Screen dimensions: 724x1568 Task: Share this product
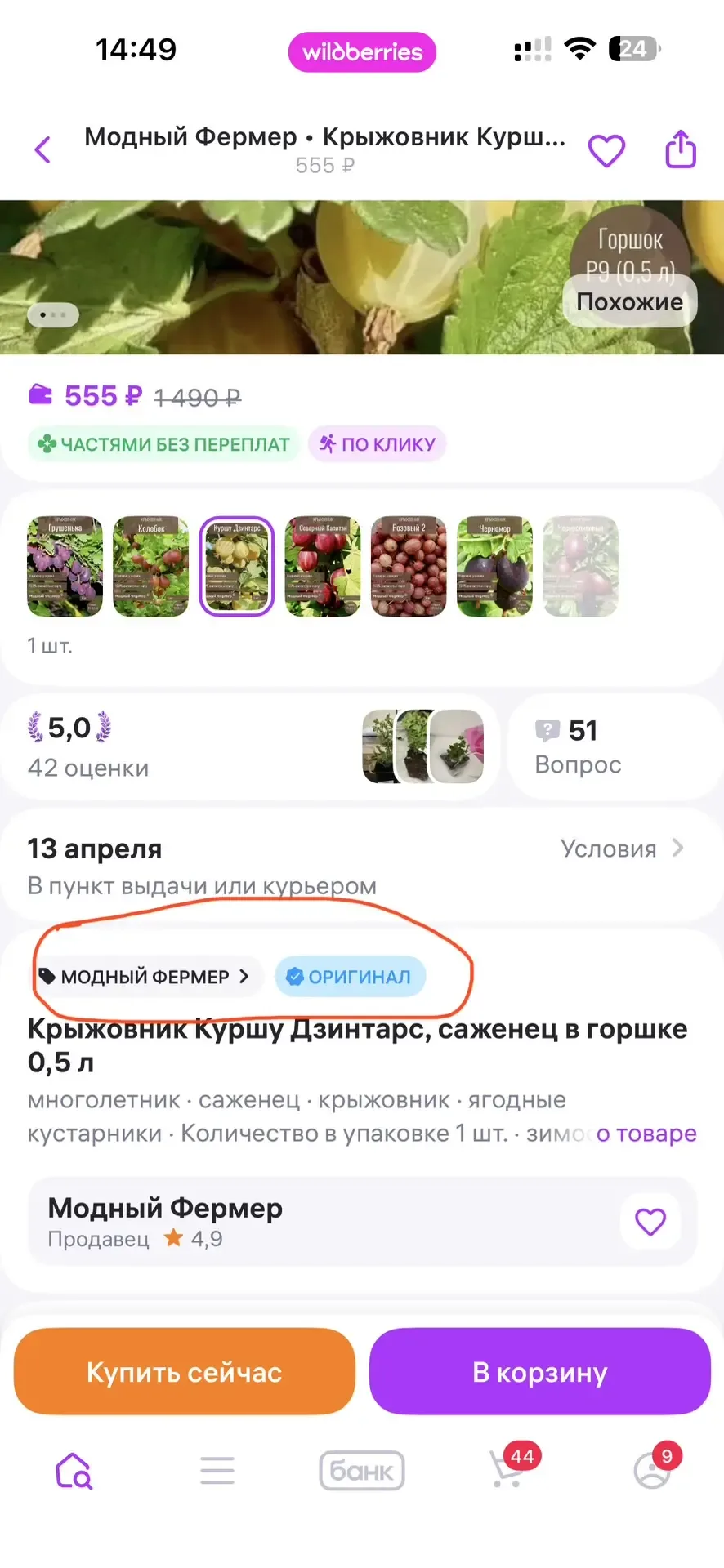coord(680,149)
